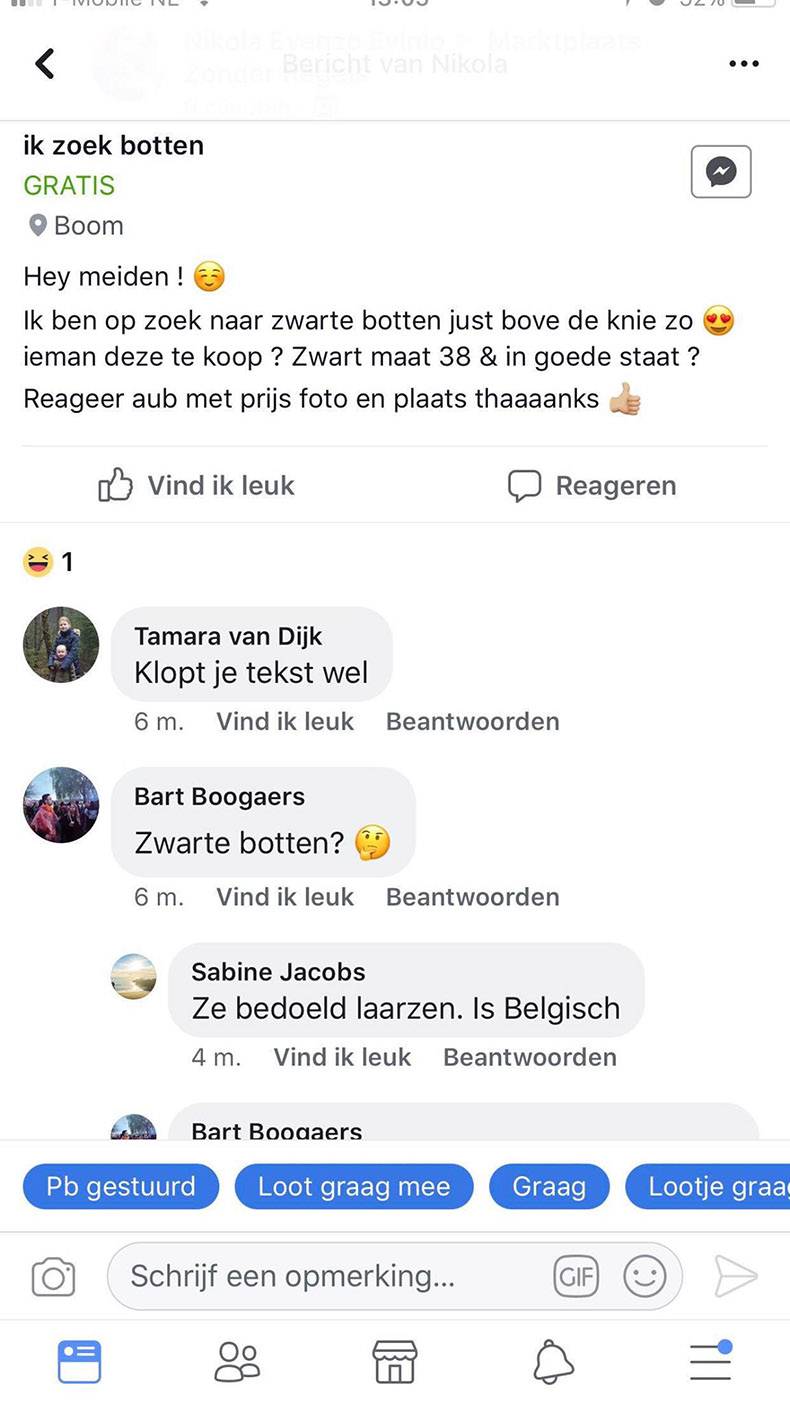Open the camera to attach a photo

coord(53,1277)
